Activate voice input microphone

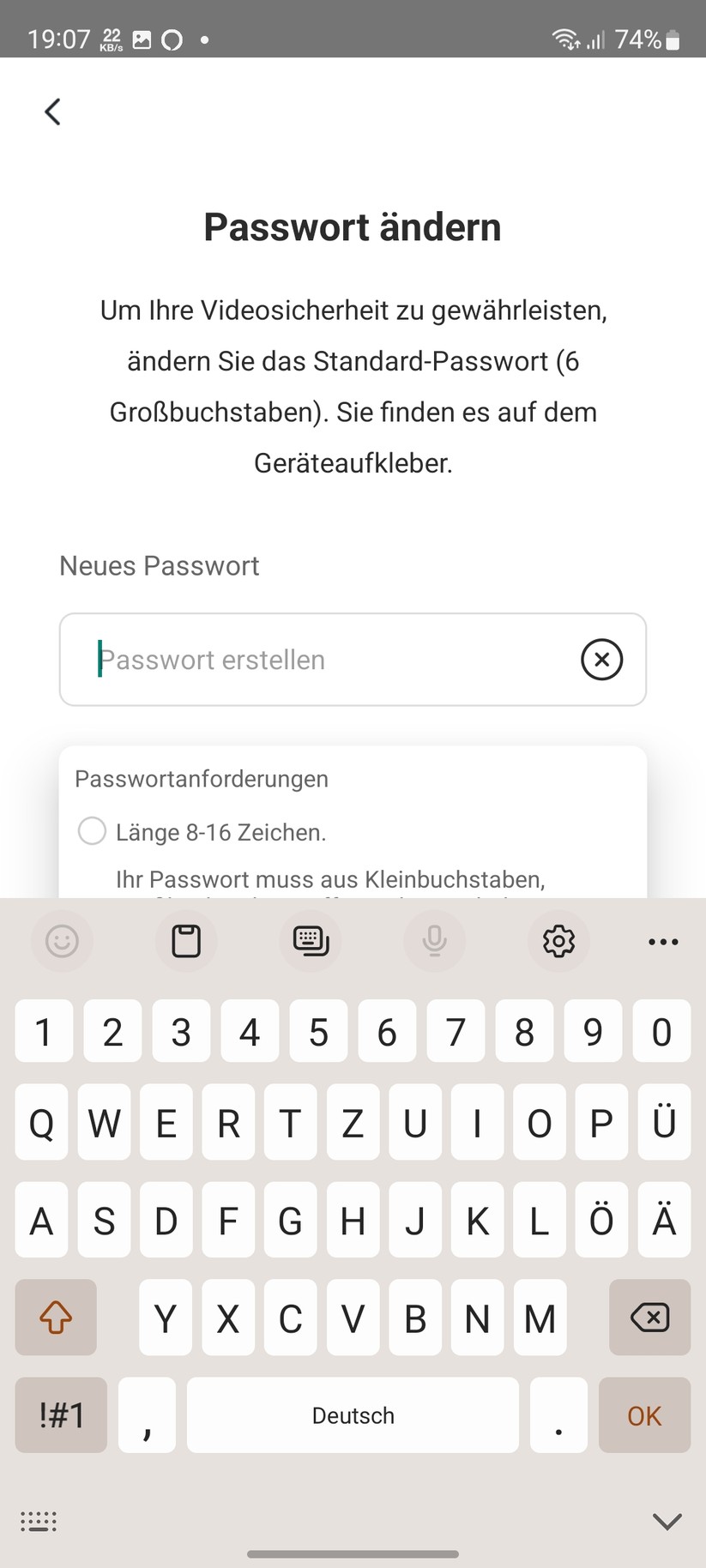[x=434, y=941]
